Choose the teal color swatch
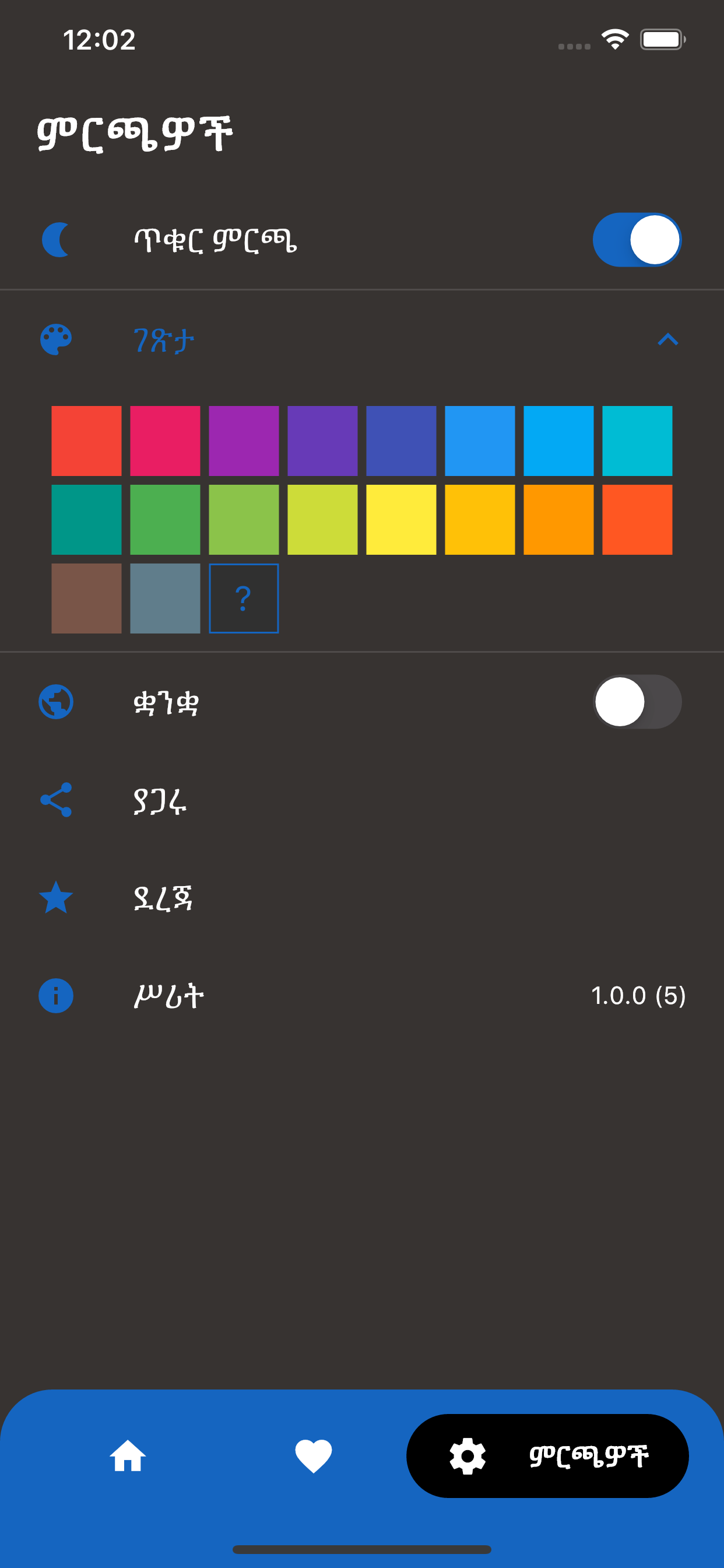This screenshot has width=724, height=1568. coord(86,519)
